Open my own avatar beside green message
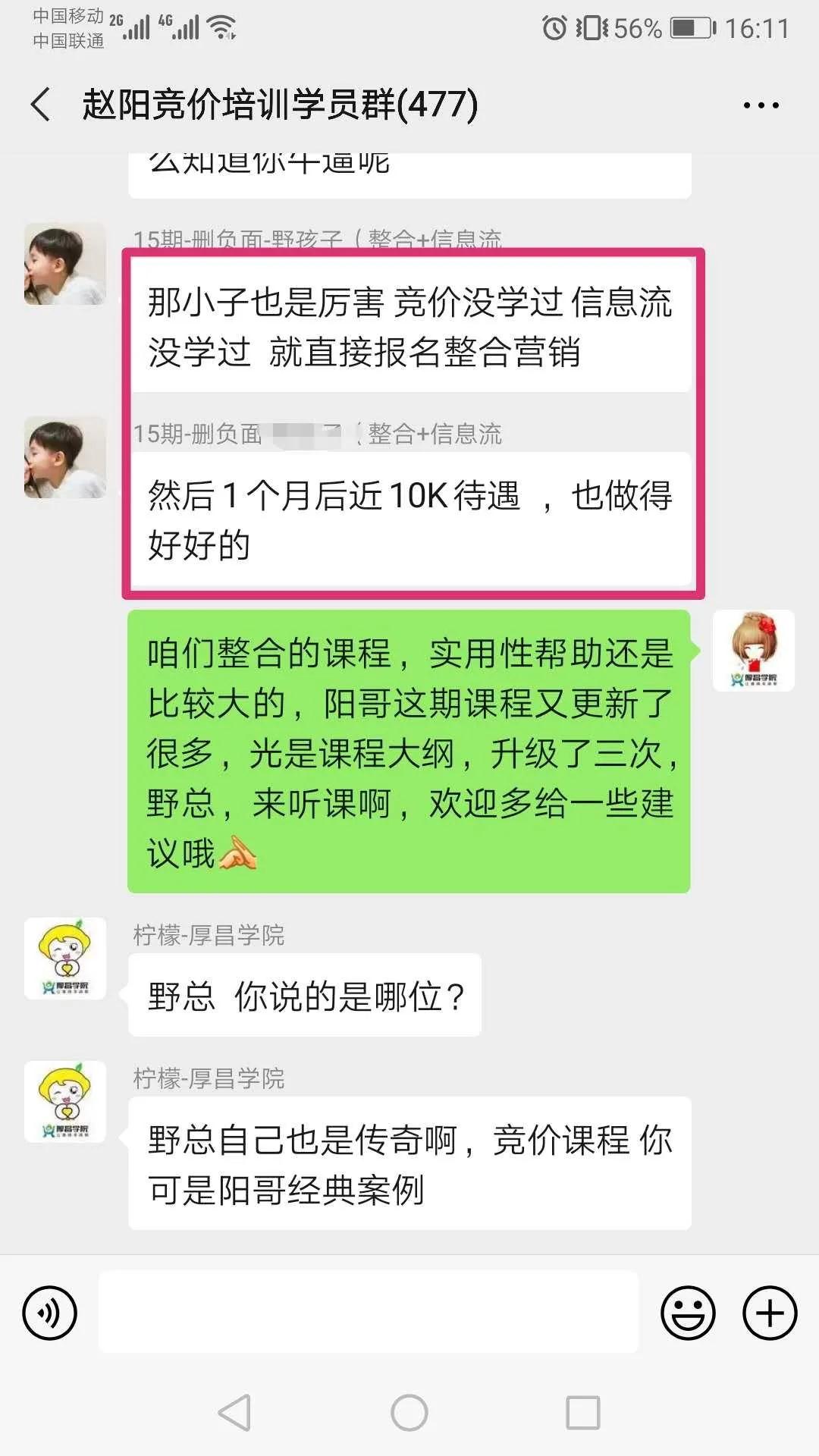Screen dimensions: 819x1456 coord(754,651)
